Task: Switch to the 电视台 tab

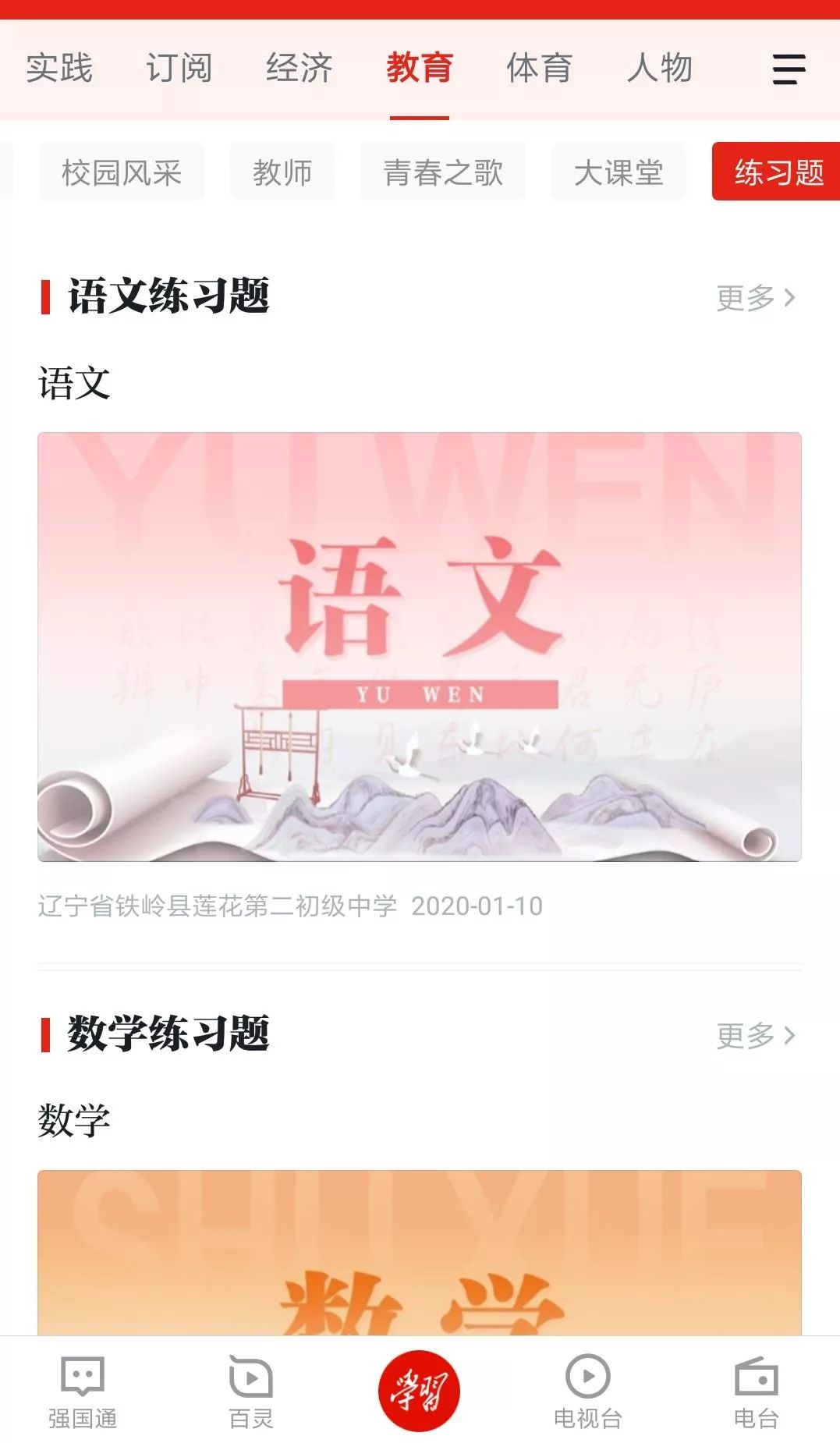Action: (x=587, y=1392)
